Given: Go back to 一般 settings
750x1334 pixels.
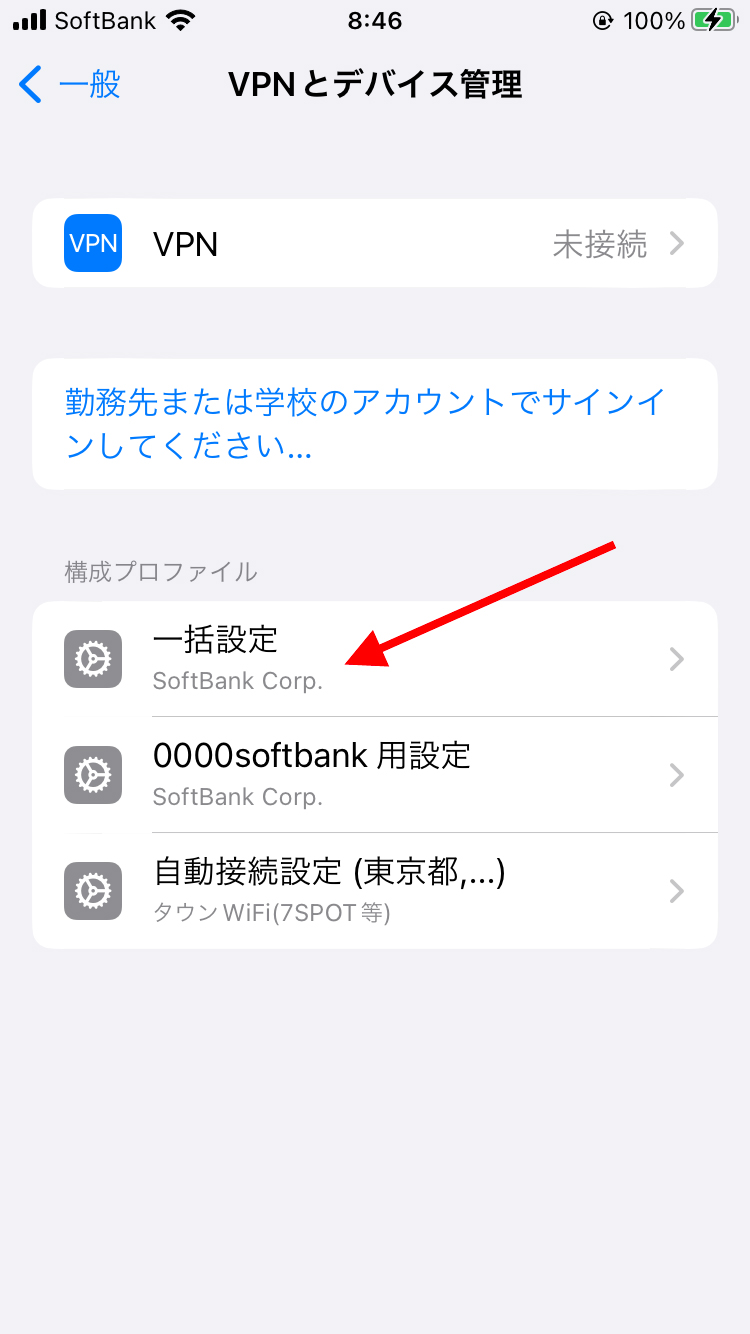Looking at the screenshot, I should 70,85.
